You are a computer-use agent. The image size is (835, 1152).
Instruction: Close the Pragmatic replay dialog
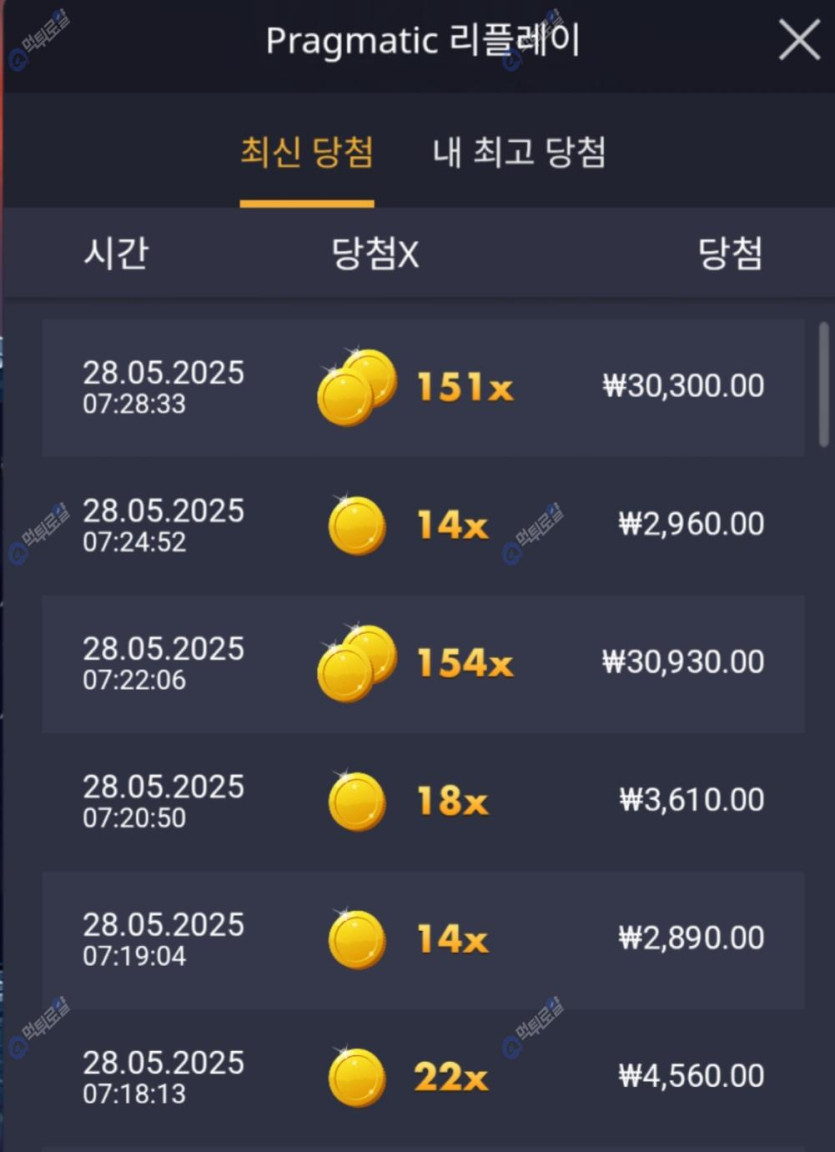click(x=798, y=41)
